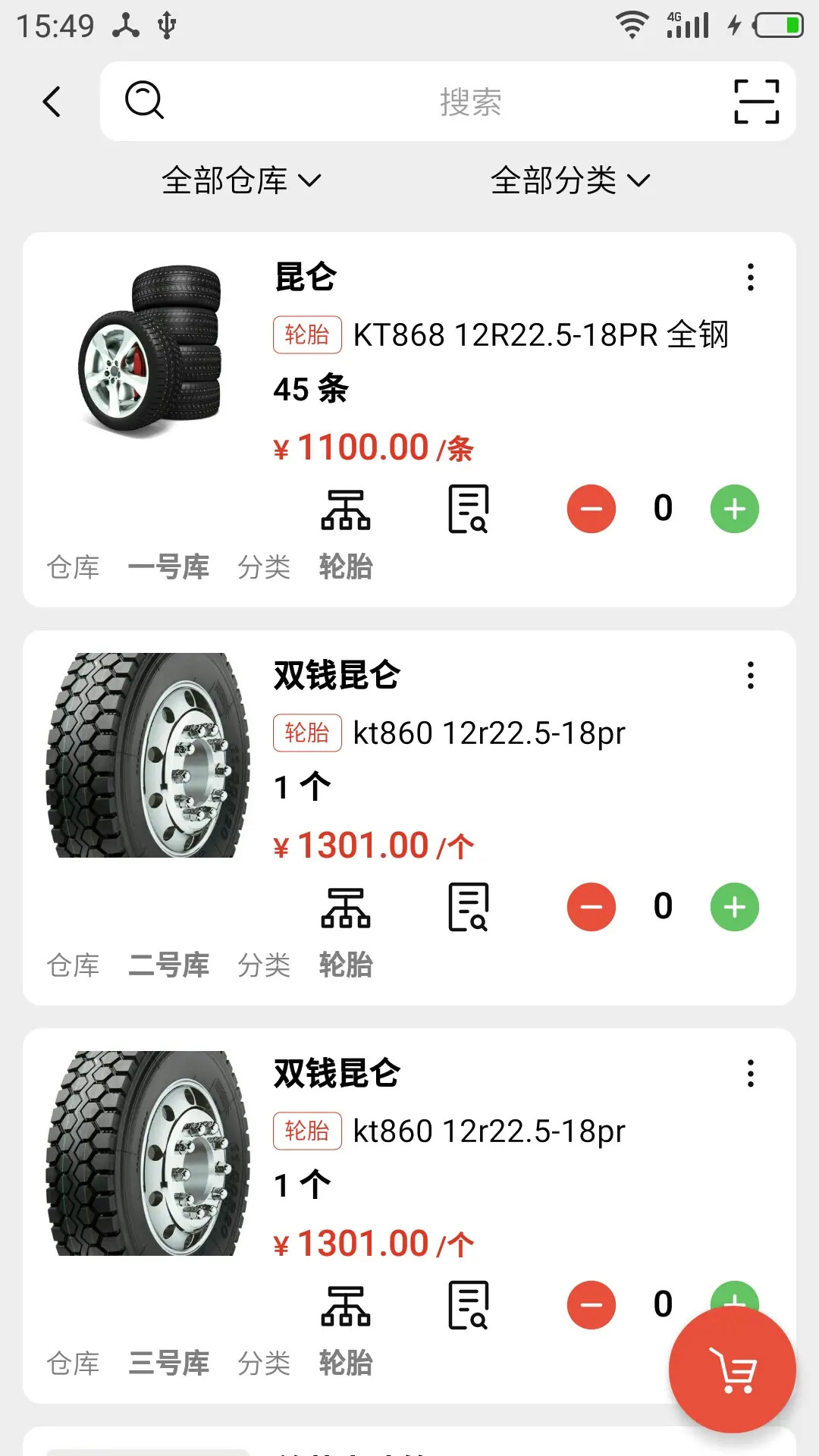
Task: Open the warehouse distribution icon for 昆仑 product
Action: 346,510
